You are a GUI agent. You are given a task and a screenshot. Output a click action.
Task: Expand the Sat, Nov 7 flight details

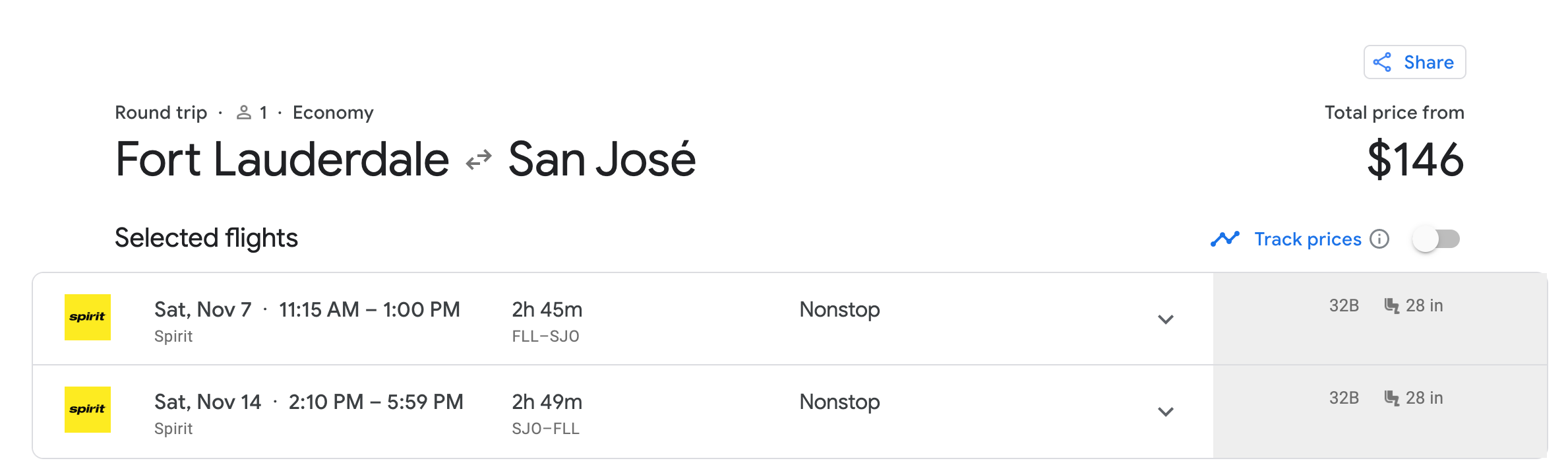pyautogui.click(x=1165, y=320)
